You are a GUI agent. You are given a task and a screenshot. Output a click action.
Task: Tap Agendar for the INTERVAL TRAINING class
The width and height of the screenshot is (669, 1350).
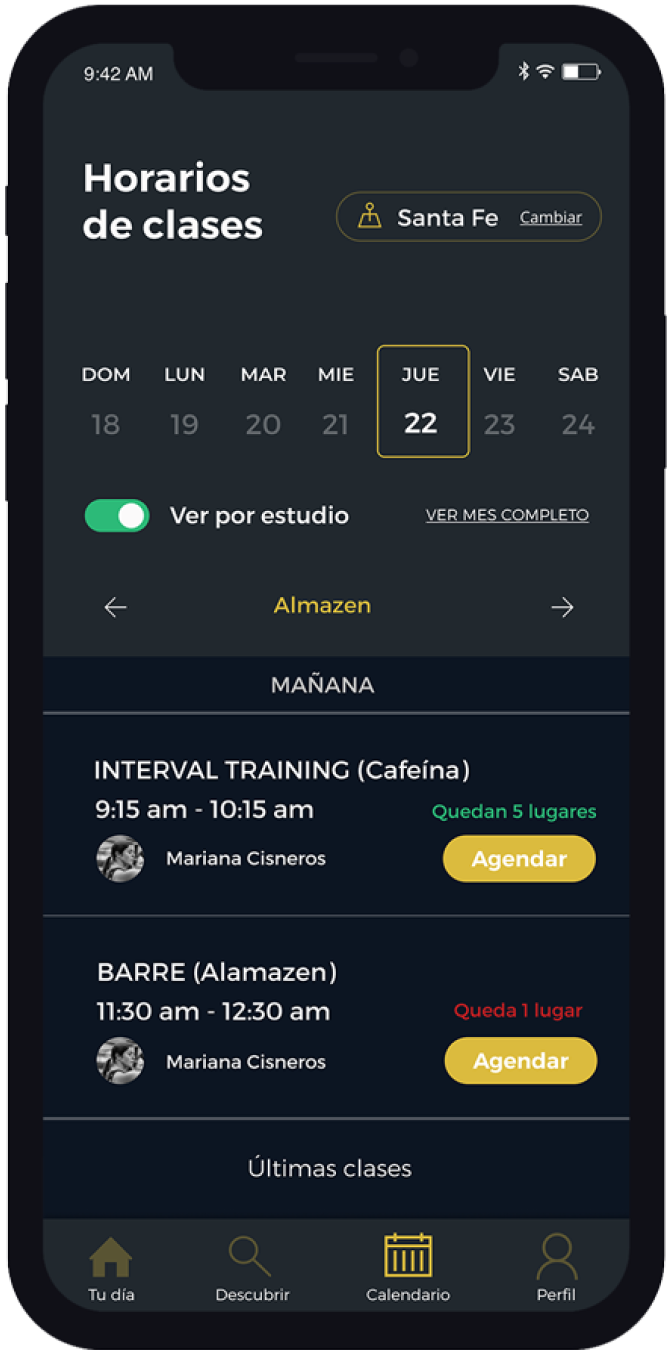519,859
